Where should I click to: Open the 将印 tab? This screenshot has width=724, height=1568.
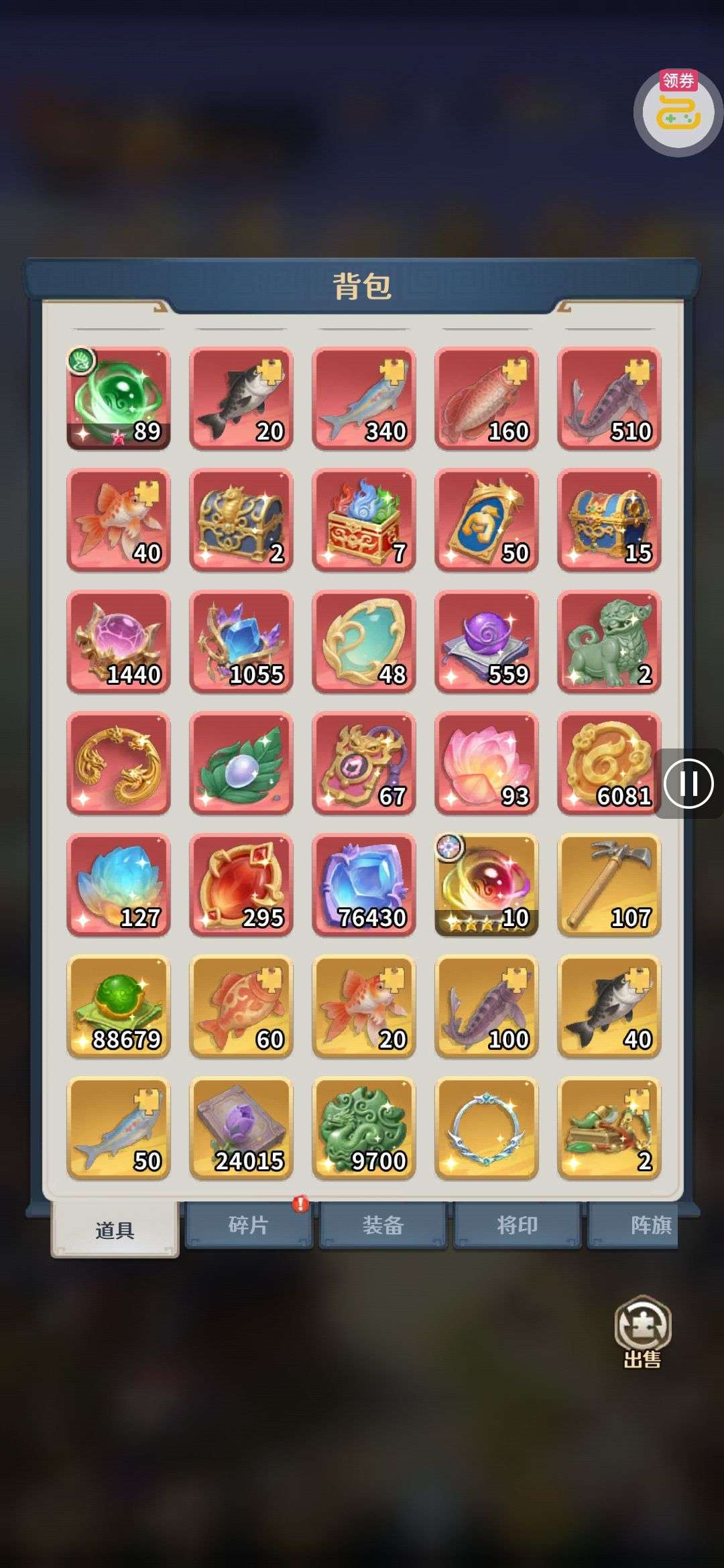[517, 1226]
